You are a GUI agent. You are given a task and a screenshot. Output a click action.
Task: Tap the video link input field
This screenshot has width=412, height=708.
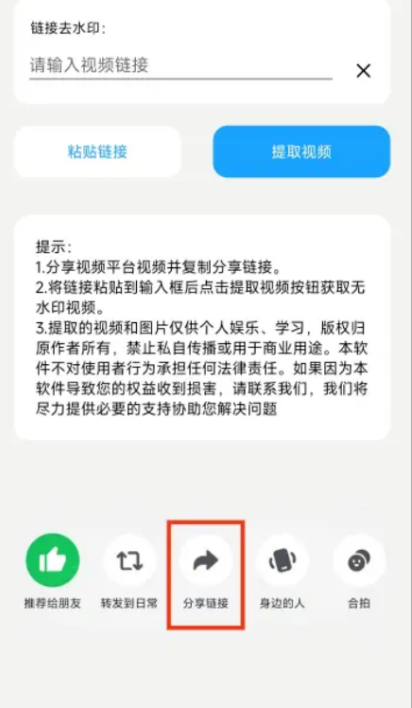coord(181,66)
